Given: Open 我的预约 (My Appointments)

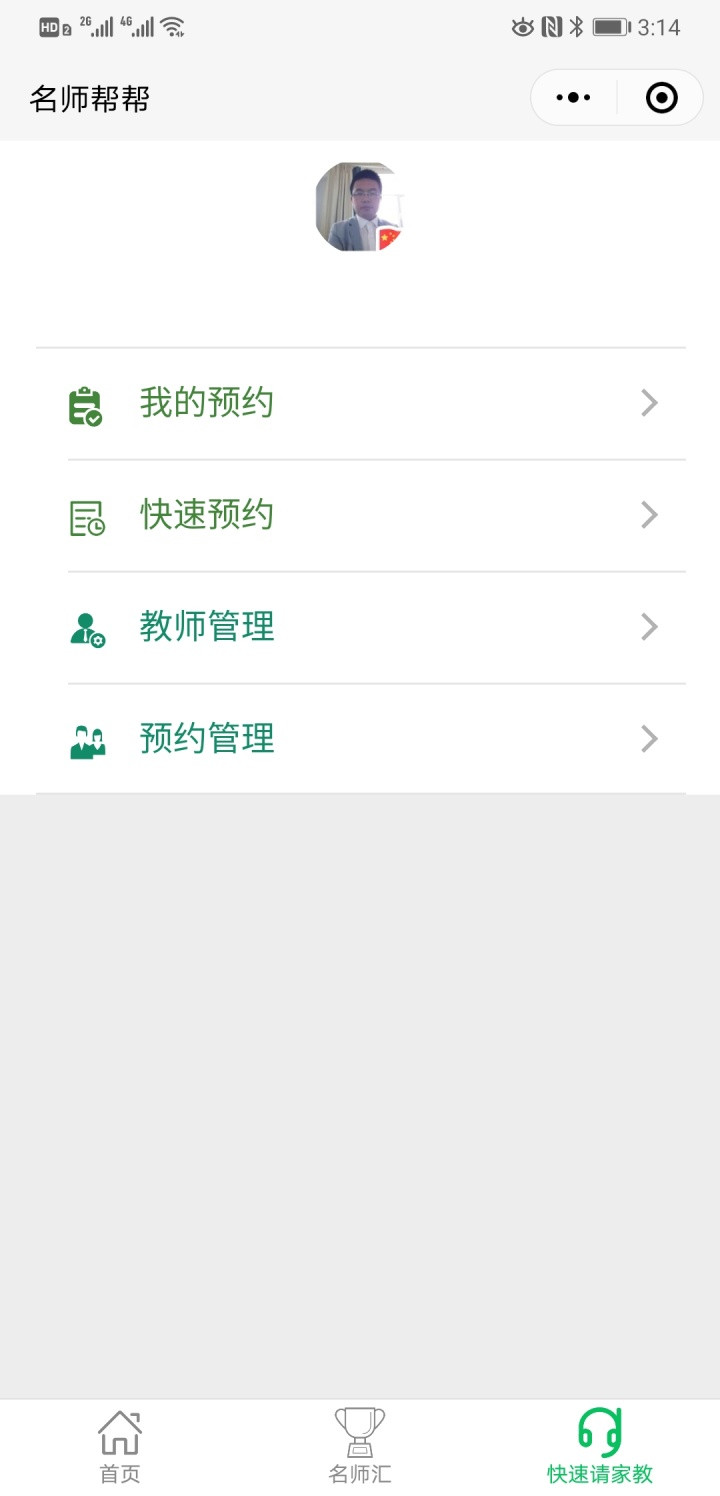Looking at the screenshot, I should pyautogui.click(x=360, y=403).
